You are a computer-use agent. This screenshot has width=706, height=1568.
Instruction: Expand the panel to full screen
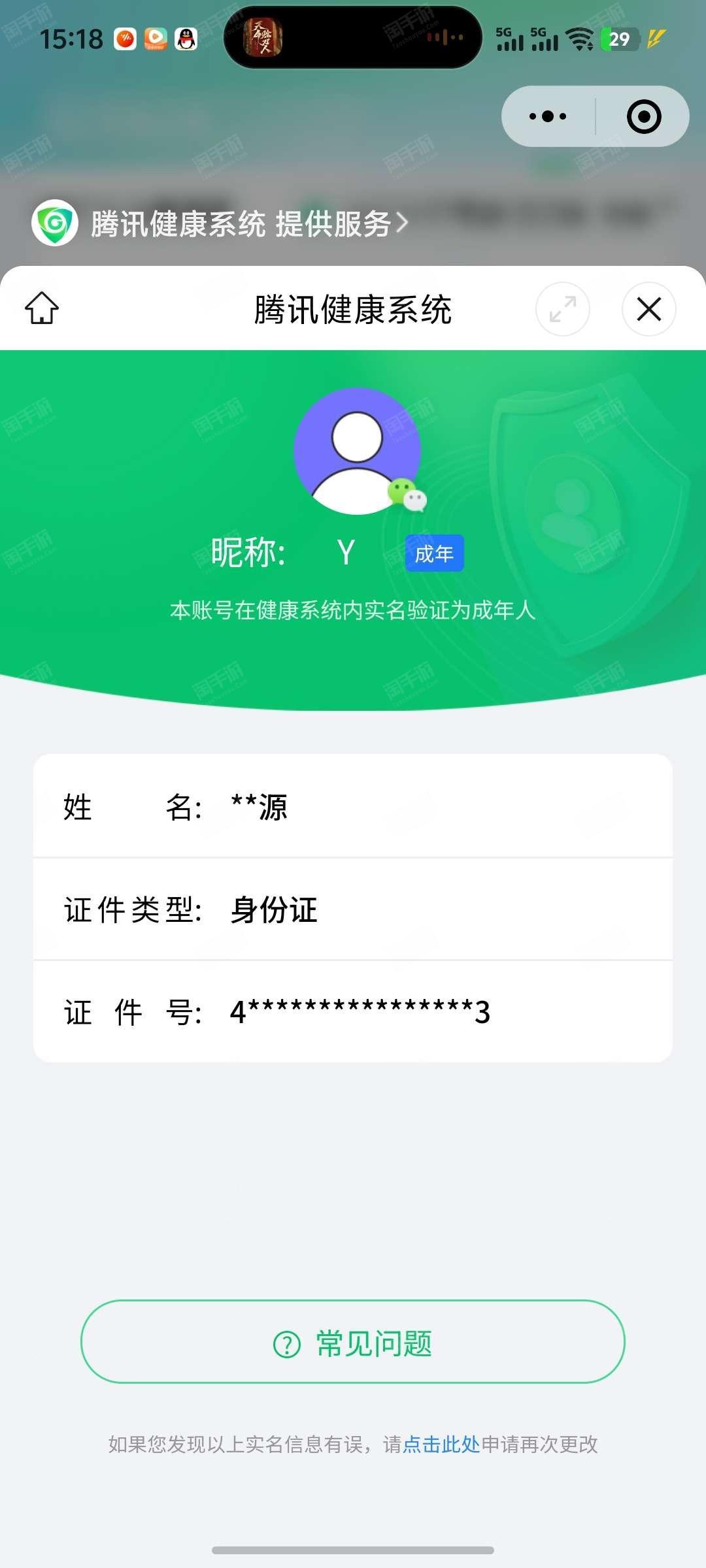point(562,309)
